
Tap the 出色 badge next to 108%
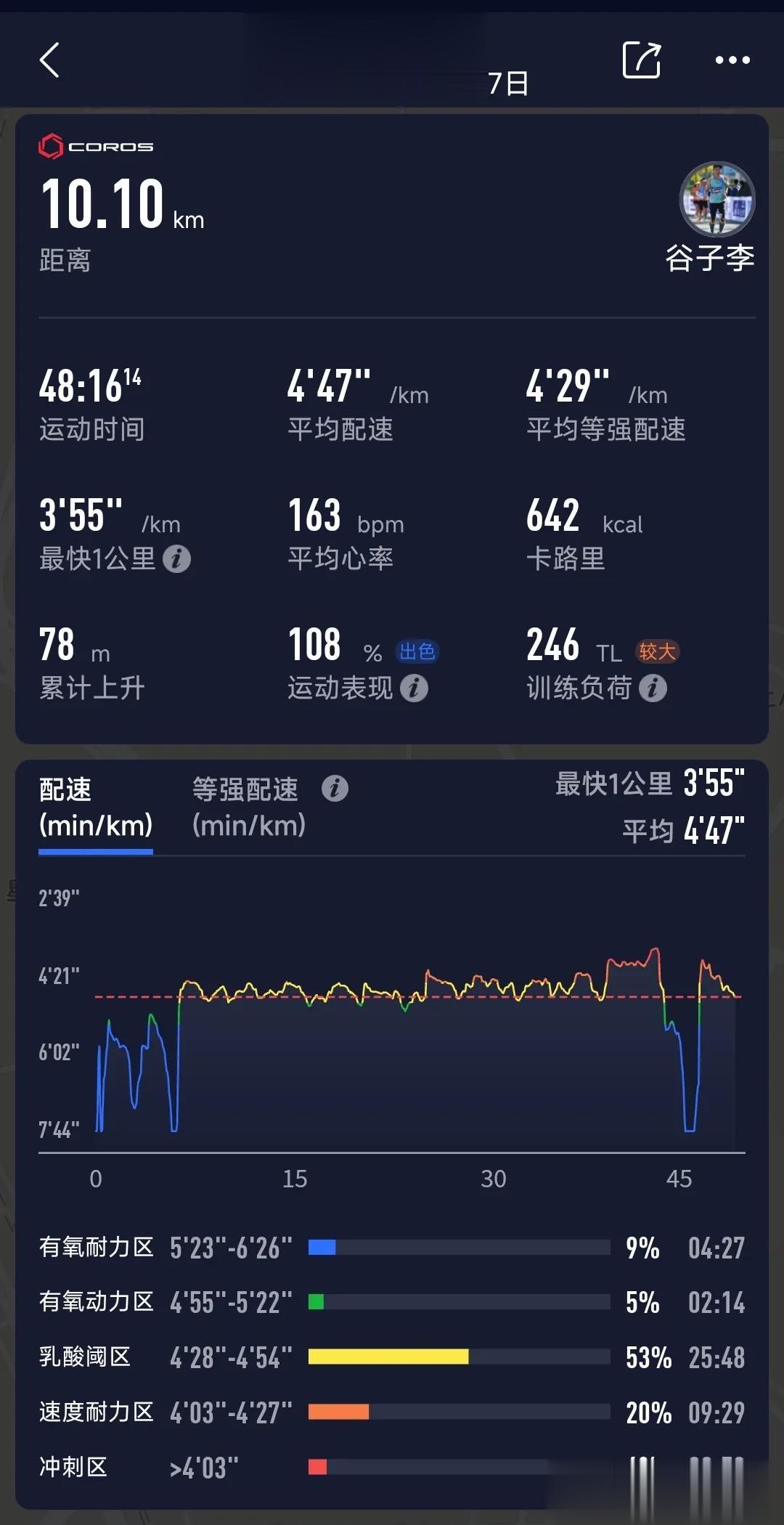point(416,652)
